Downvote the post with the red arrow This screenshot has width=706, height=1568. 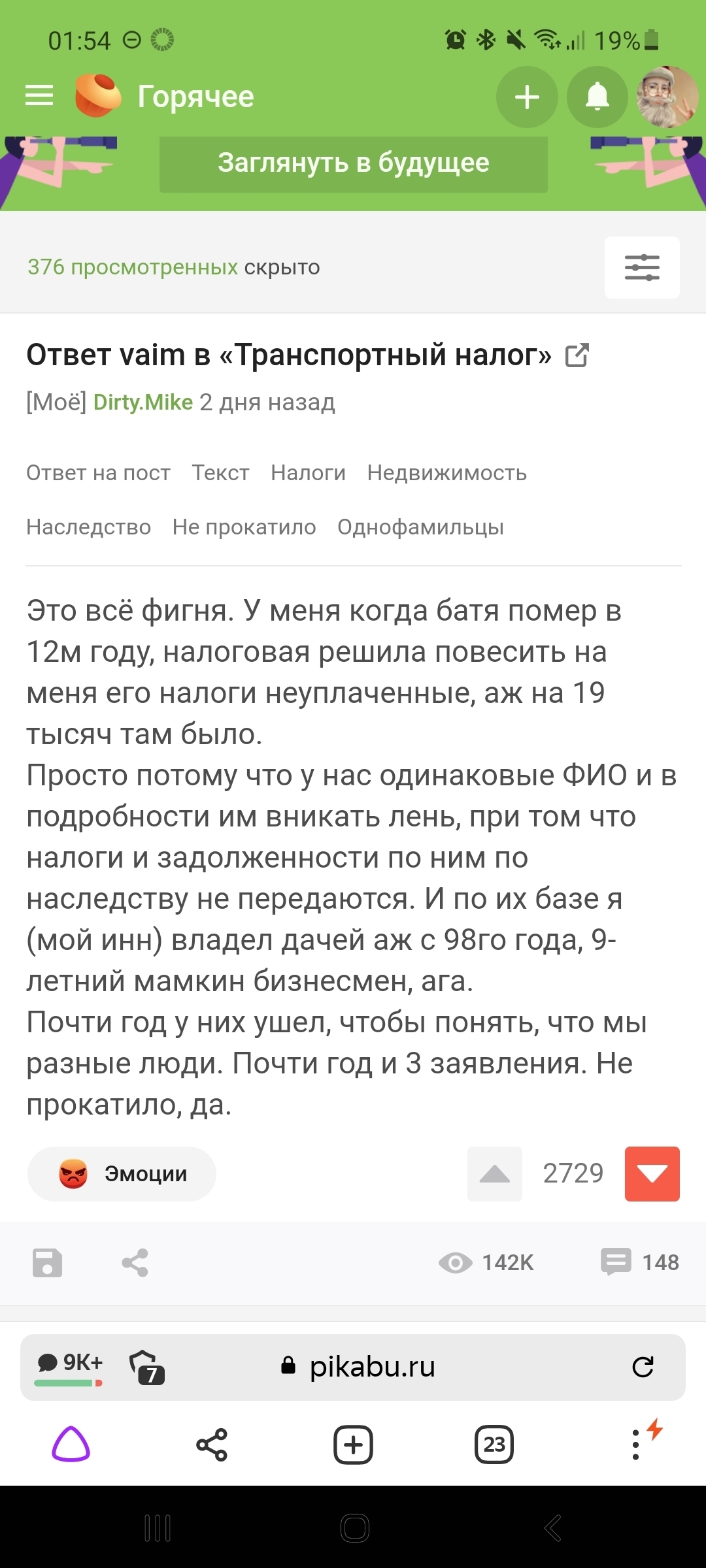(x=652, y=1174)
